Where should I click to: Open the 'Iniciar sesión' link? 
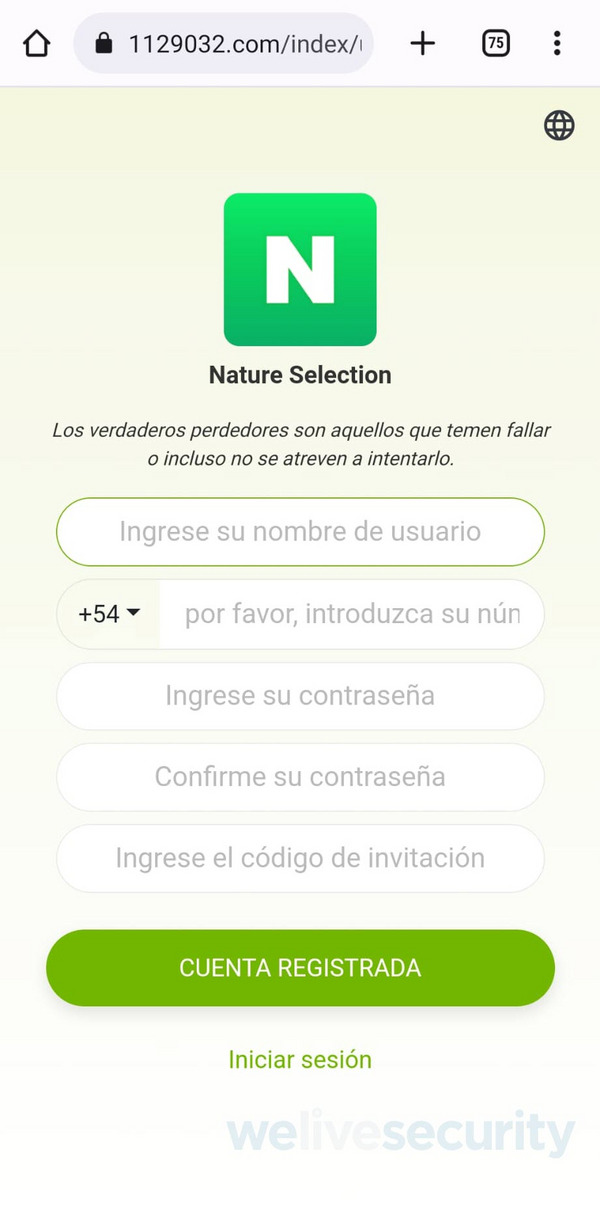click(x=300, y=1059)
